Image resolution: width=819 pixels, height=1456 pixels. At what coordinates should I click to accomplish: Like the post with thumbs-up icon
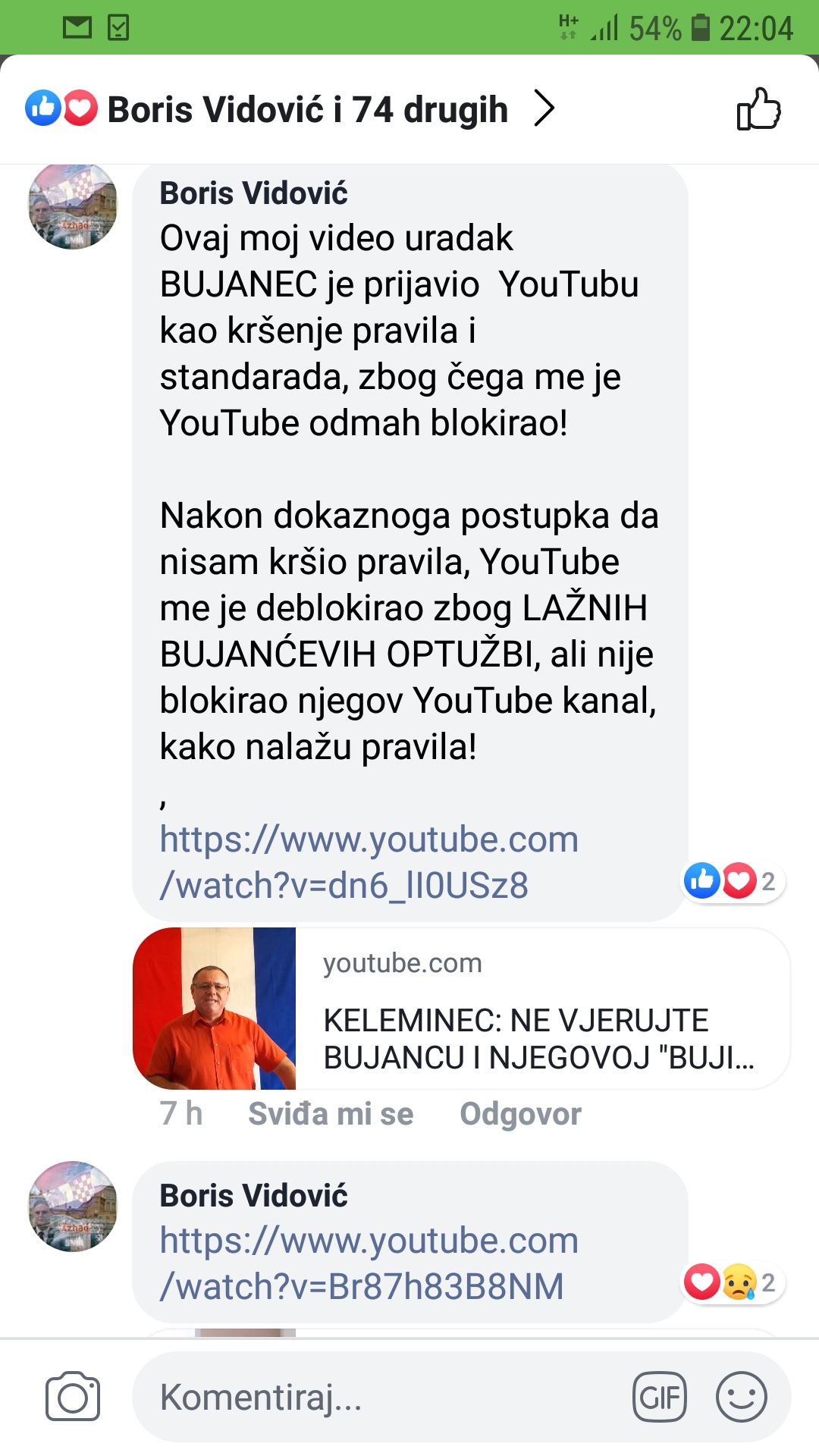(x=758, y=109)
